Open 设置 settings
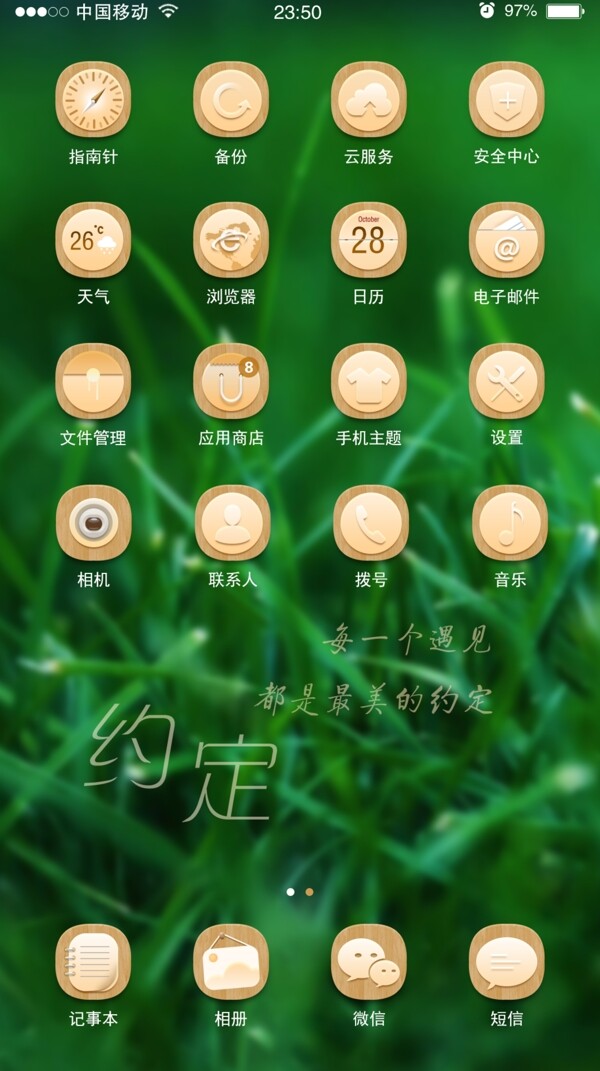The height and width of the screenshot is (1071, 600). pyautogui.click(x=507, y=381)
